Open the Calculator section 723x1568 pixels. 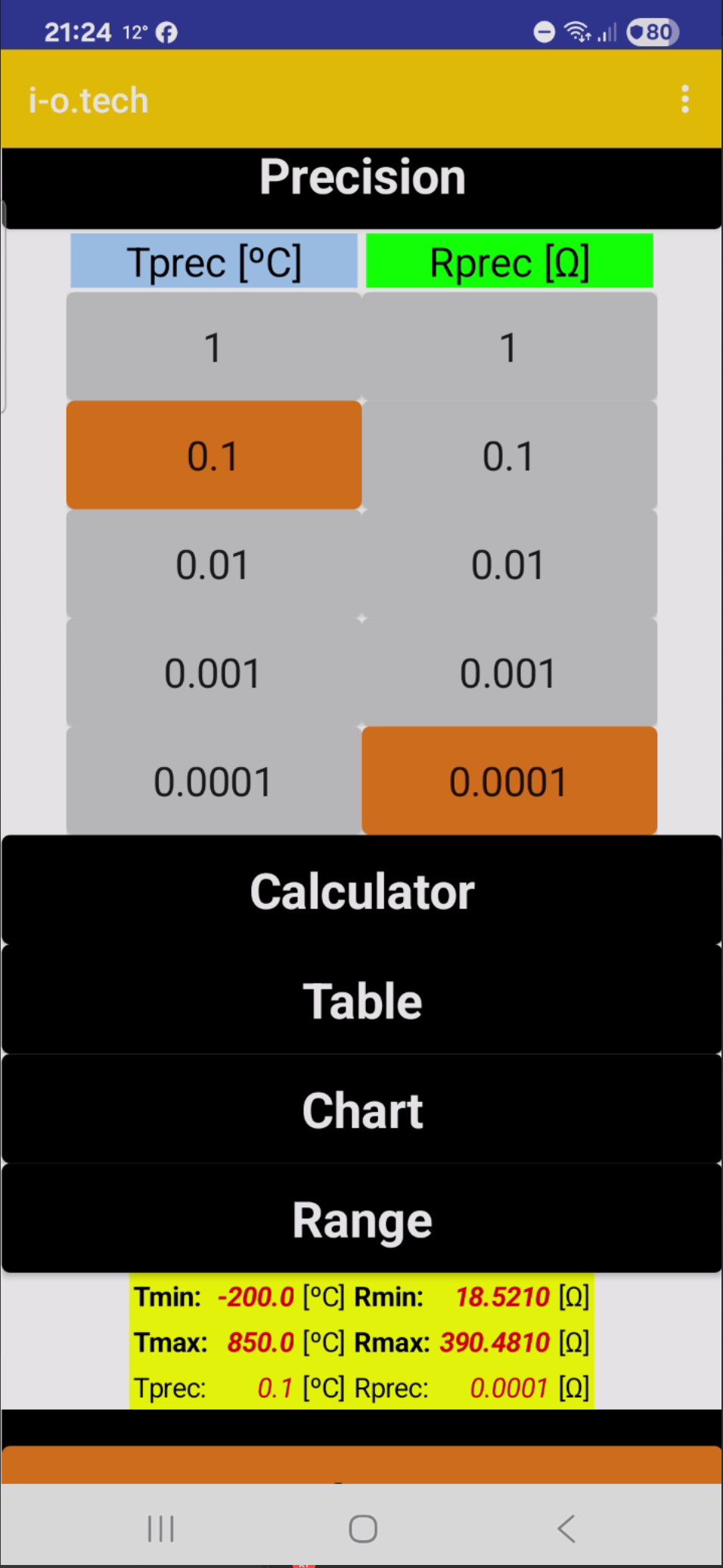(361, 891)
